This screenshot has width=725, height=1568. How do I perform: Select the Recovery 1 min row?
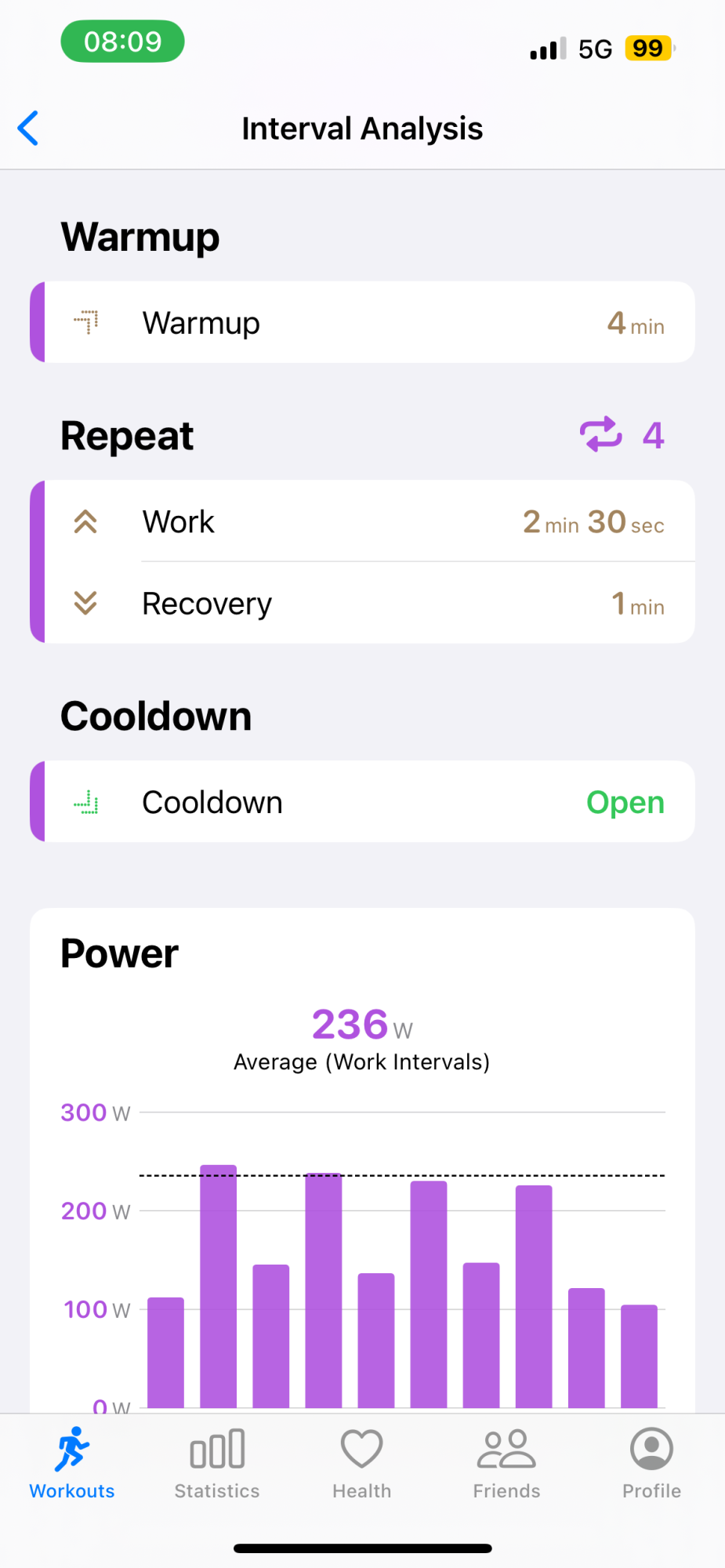tap(362, 603)
